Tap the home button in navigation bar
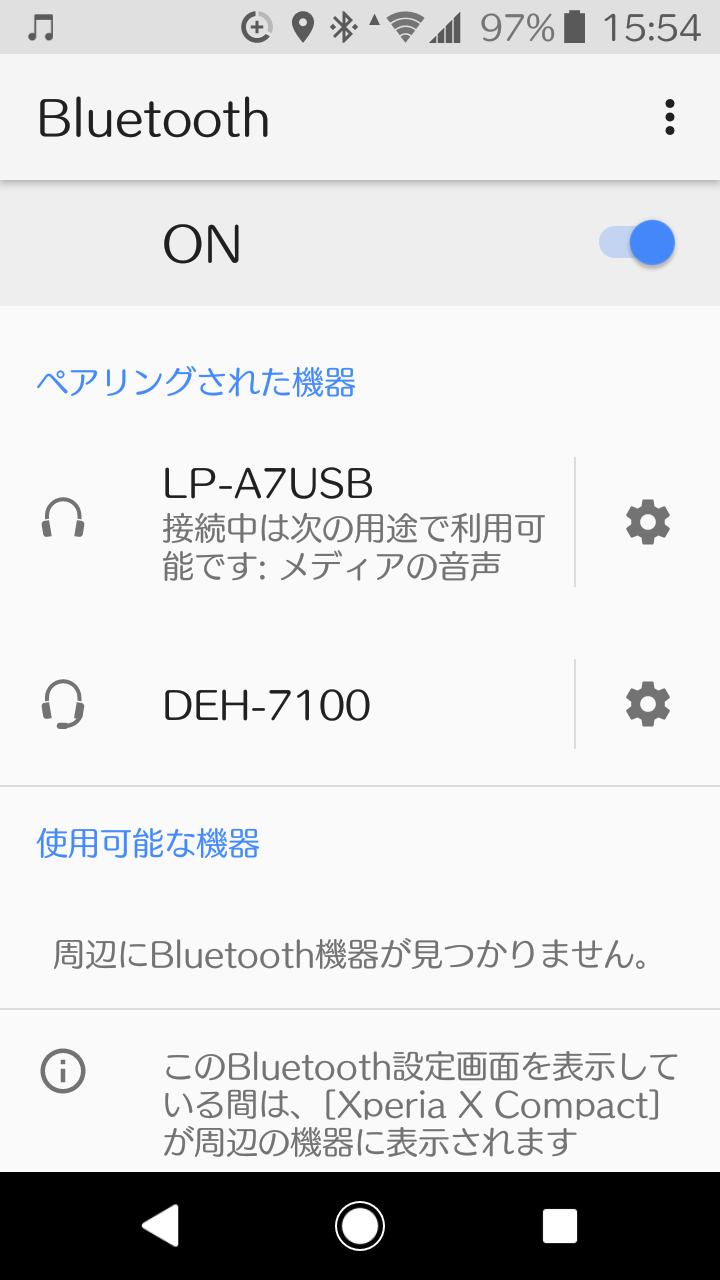 (360, 1225)
